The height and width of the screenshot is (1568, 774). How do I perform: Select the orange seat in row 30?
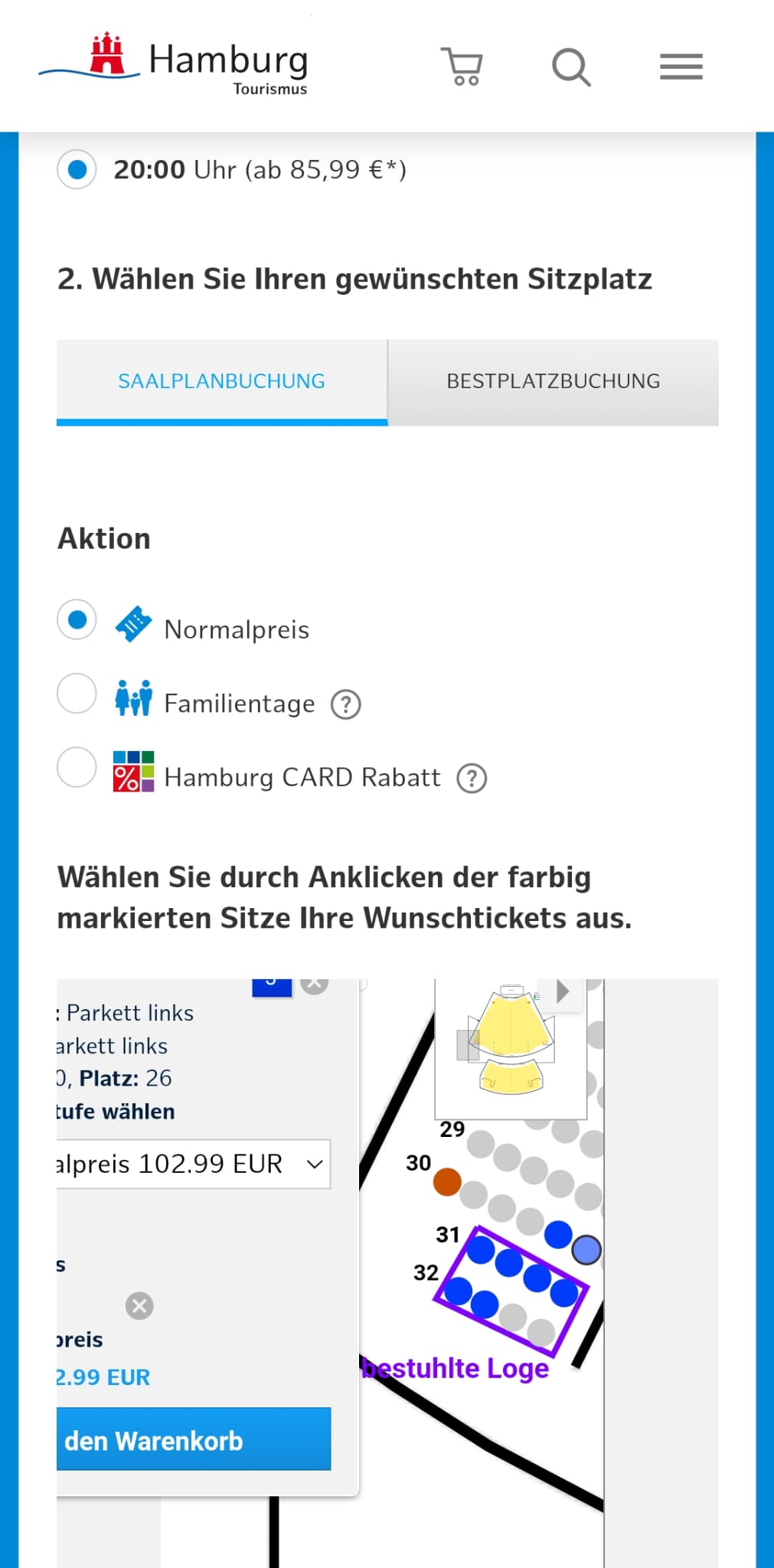(447, 1181)
